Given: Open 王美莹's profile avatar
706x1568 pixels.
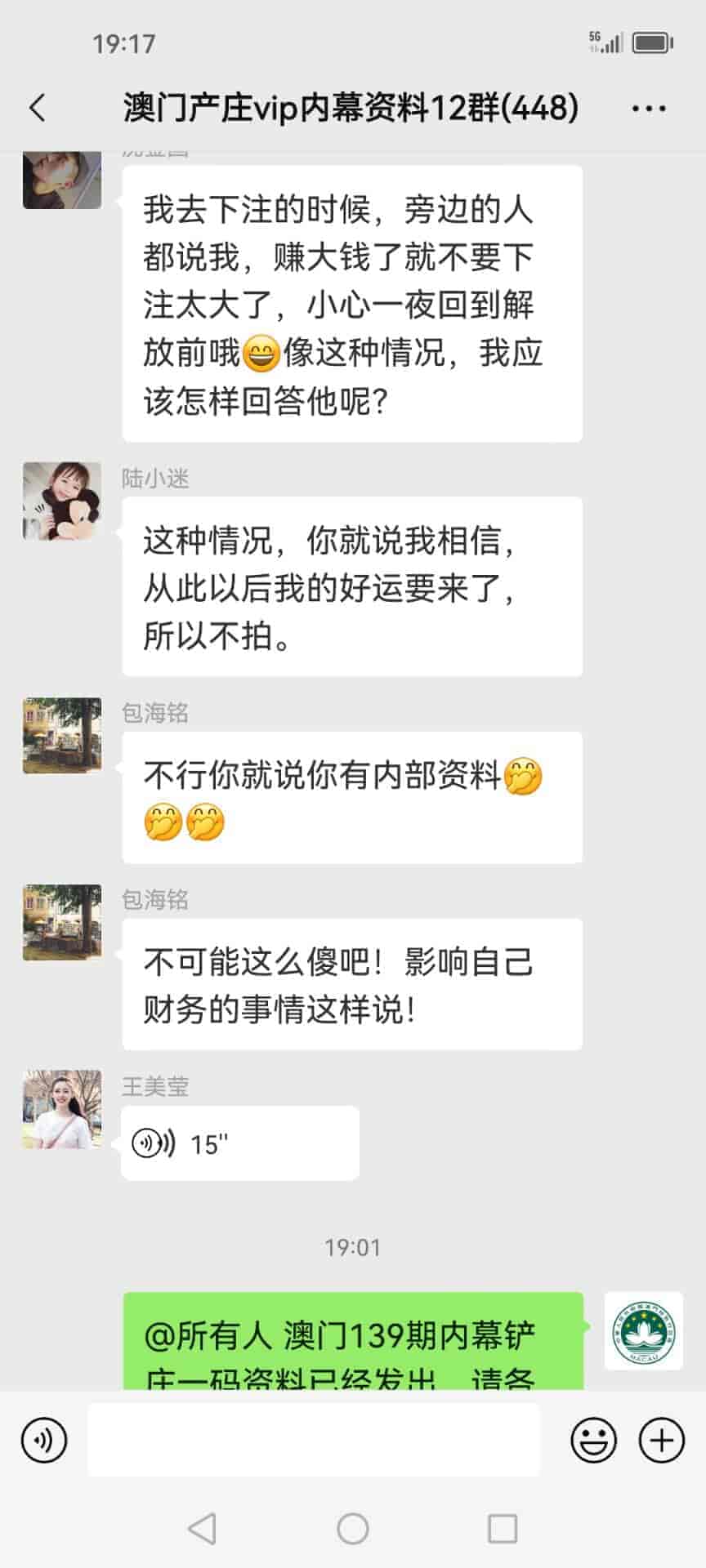Looking at the screenshot, I should pyautogui.click(x=62, y=1109).
